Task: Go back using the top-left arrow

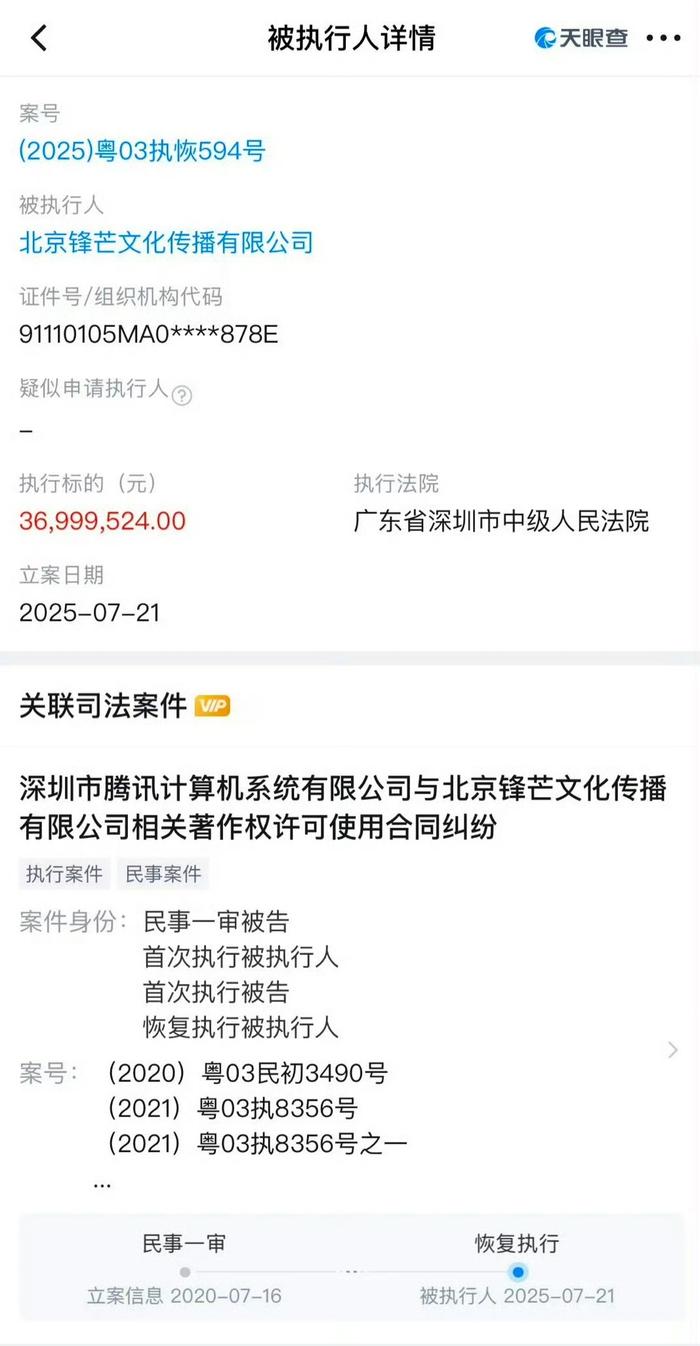Action: 39,38
